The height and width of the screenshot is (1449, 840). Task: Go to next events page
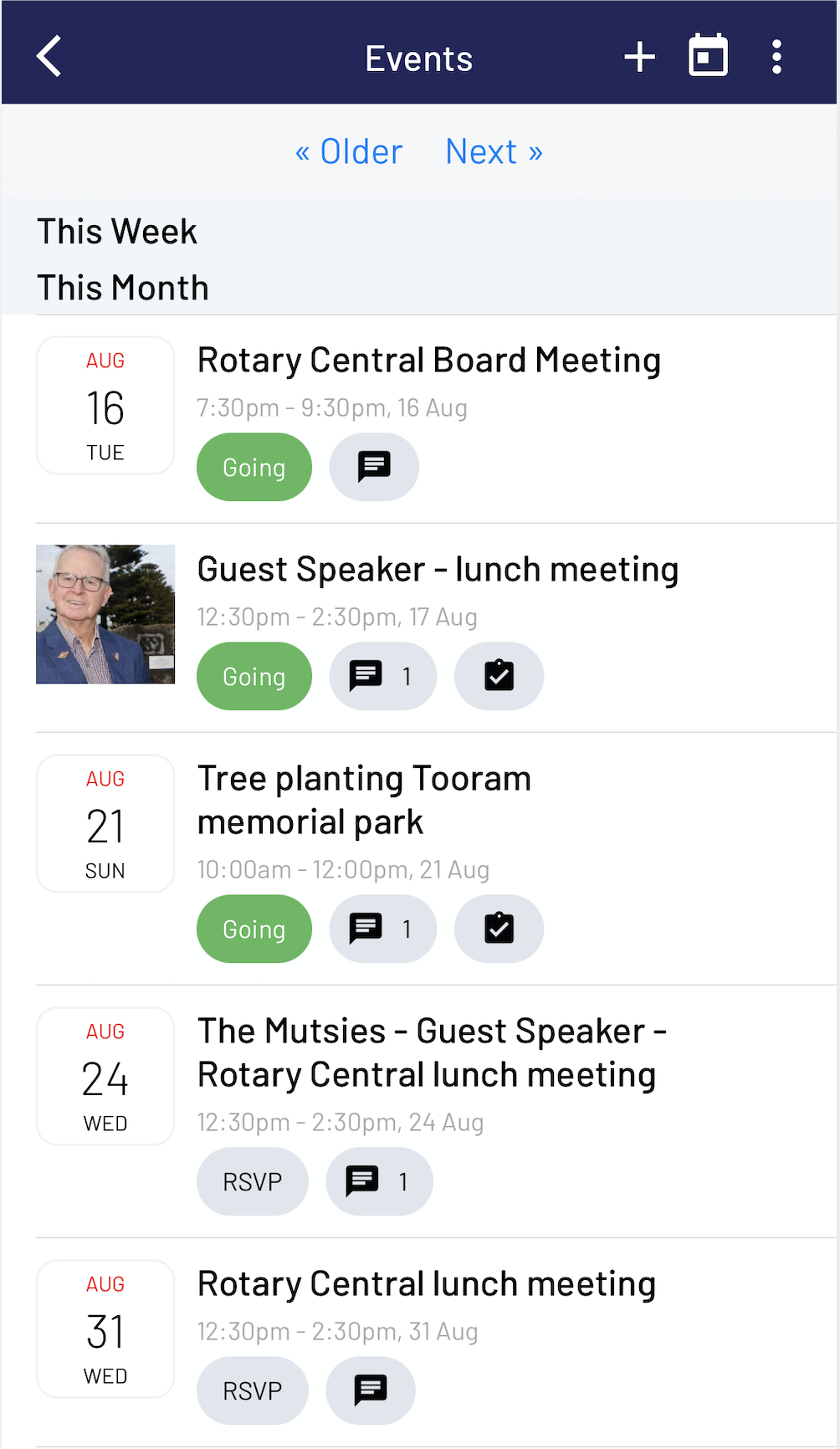coord(494,152)
